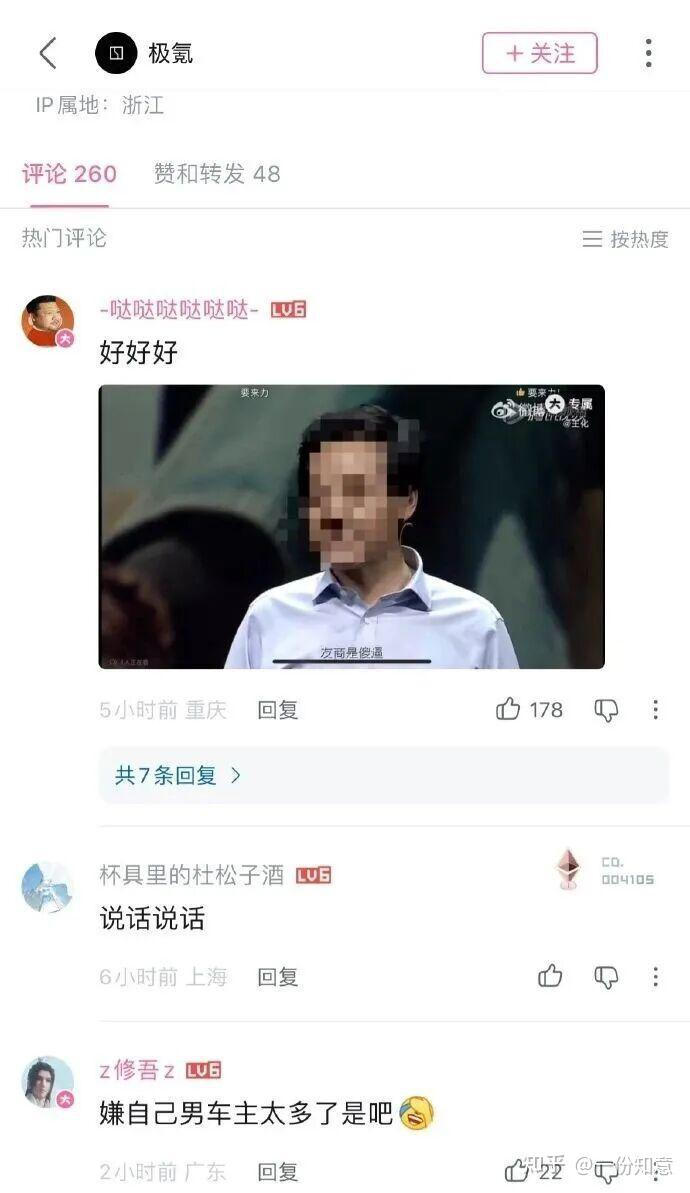Expand 共7条回复 replies

pyautogui.click(x=178, y=775)
